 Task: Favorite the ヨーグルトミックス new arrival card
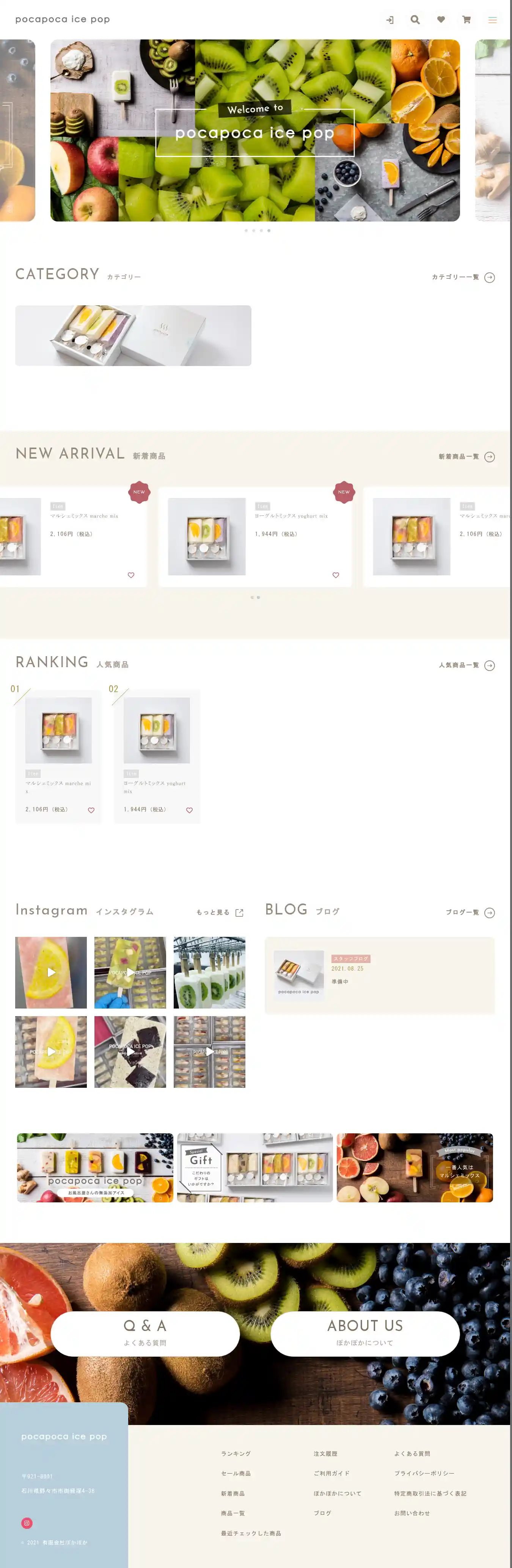click(x=335, y=575)
